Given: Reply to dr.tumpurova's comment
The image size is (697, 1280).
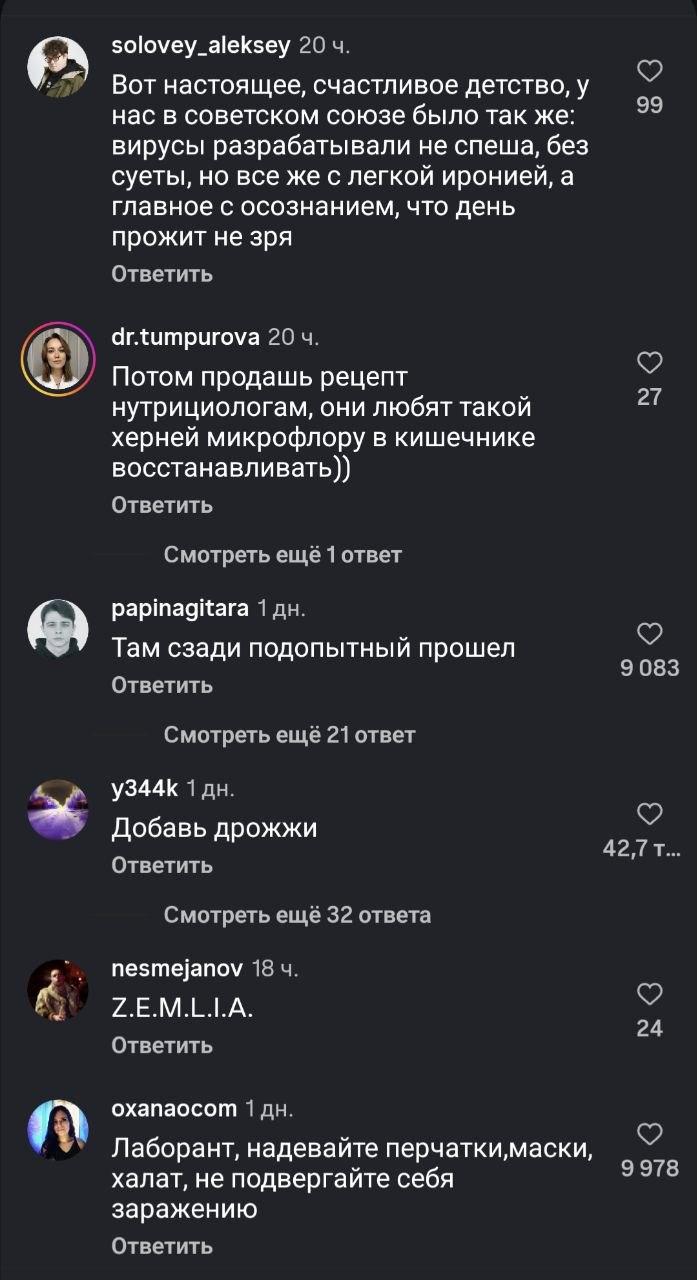Looking at the screenshot, I should coord(162,505).
